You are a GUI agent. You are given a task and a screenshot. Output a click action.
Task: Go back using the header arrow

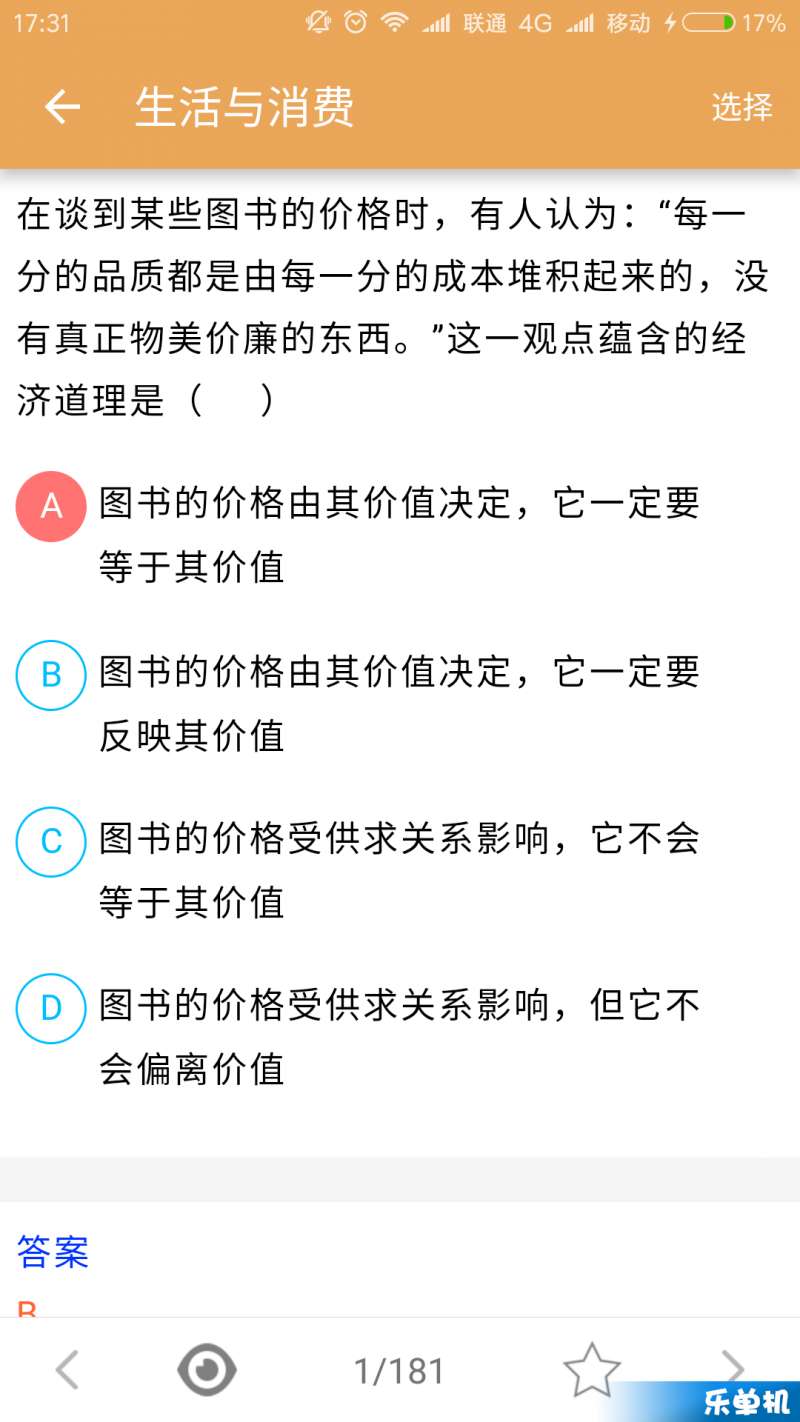(x=62, y=107)
